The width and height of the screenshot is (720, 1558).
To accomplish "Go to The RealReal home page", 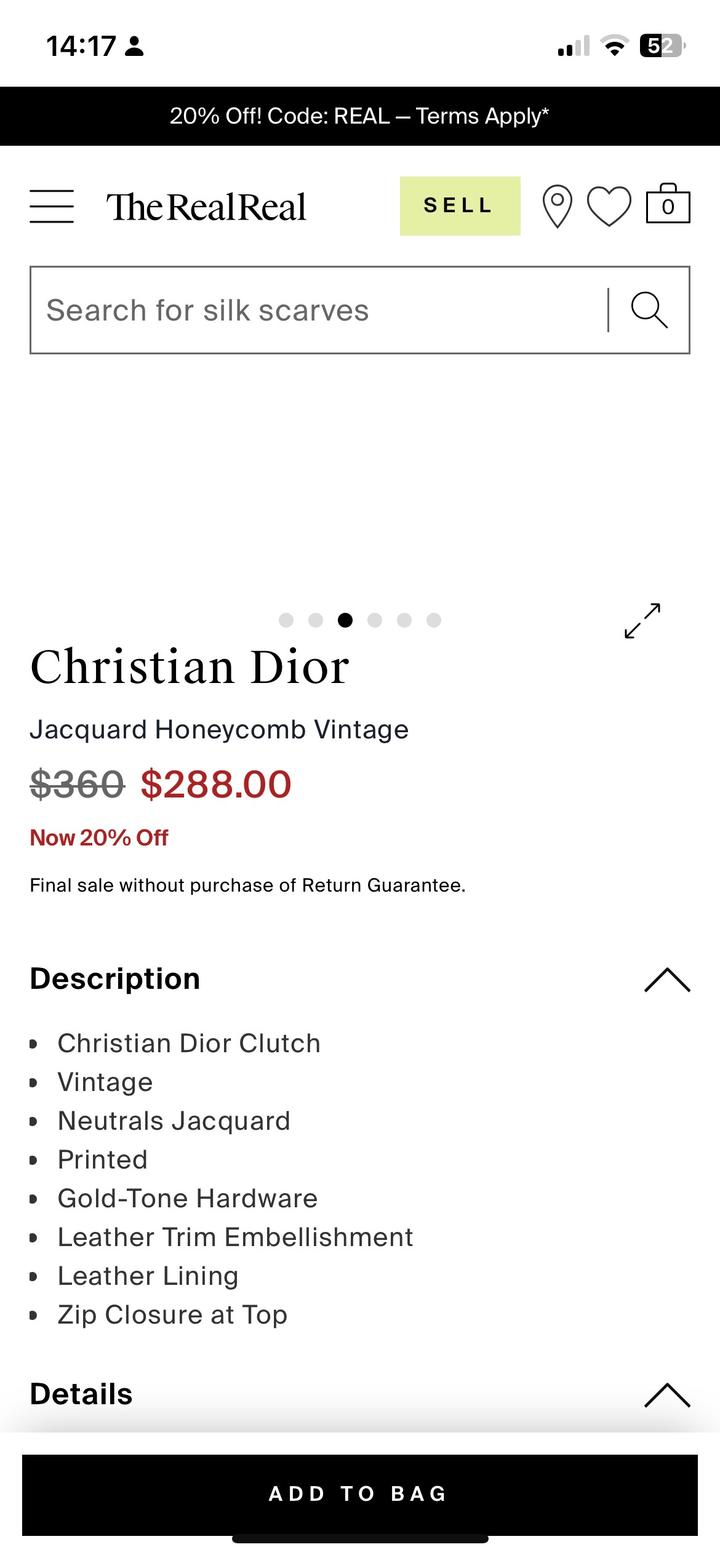I will click(206, 207).
